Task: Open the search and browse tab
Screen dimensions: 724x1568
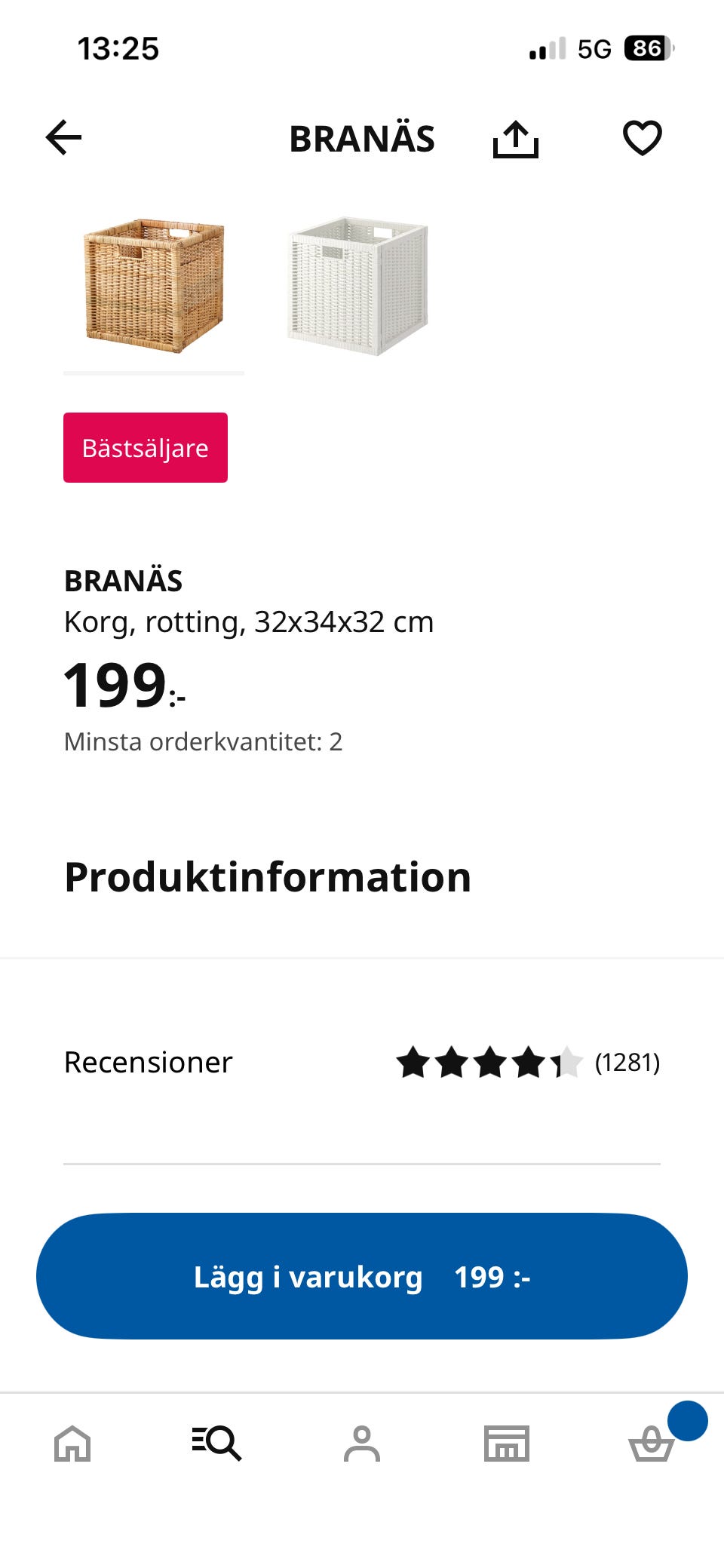Action: 216,1444
